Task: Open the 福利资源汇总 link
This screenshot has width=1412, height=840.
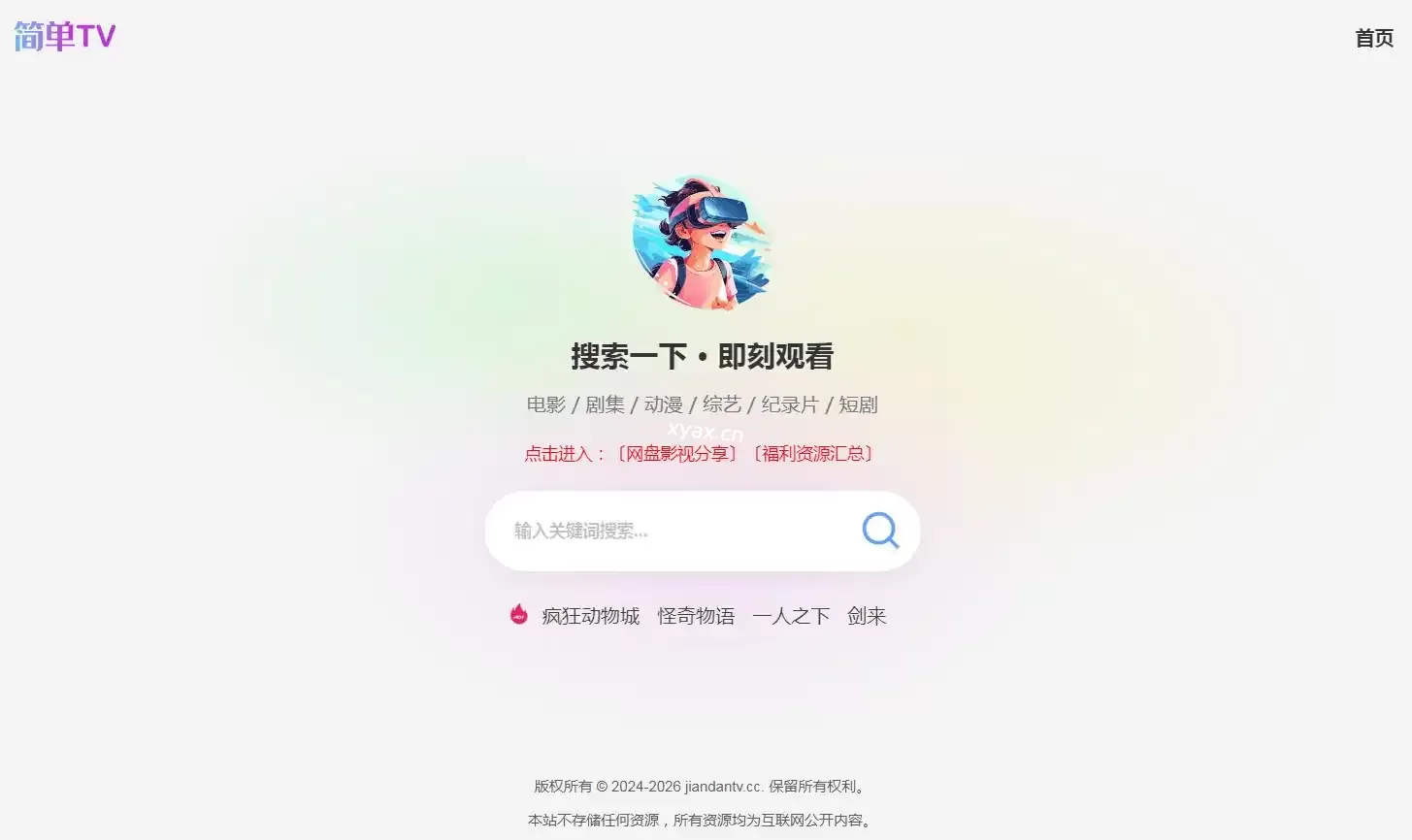Action: pyautogui.click(x=813, y=454)
